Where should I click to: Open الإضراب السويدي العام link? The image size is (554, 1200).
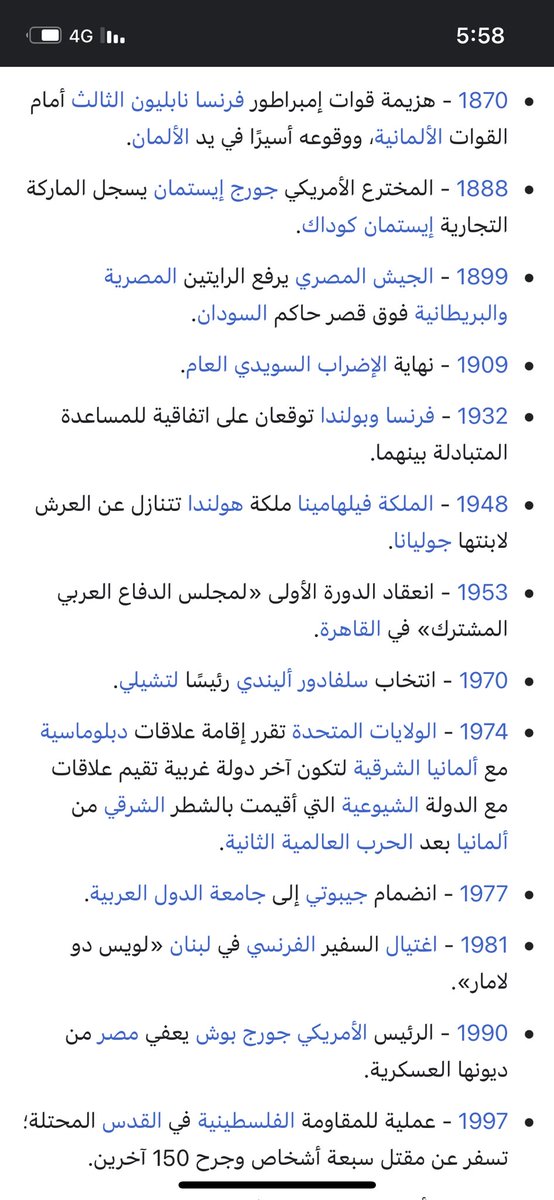click(x=284, y=365)
